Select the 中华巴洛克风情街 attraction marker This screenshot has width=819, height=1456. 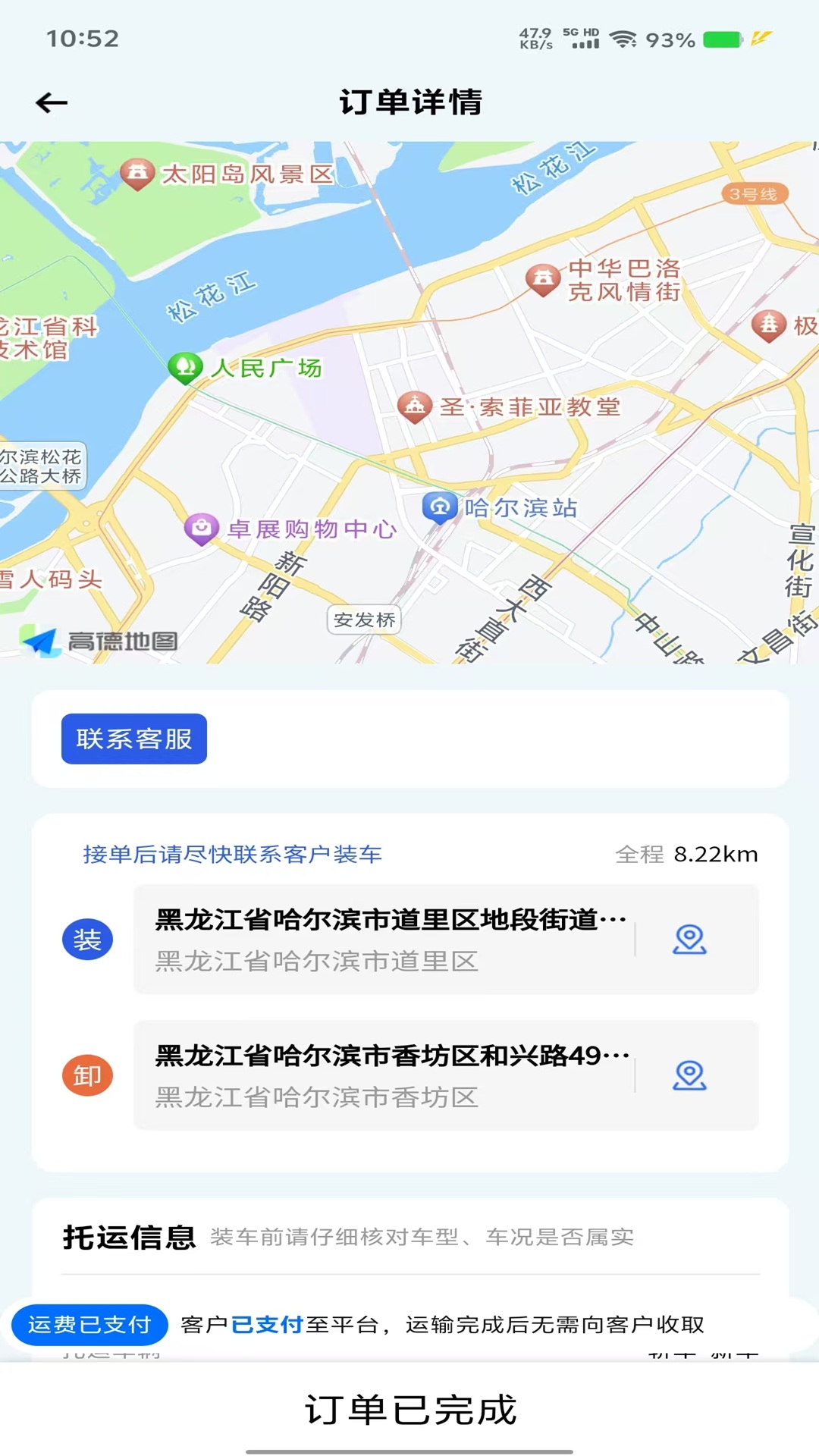pyautogui.click(x=543, y=276)
